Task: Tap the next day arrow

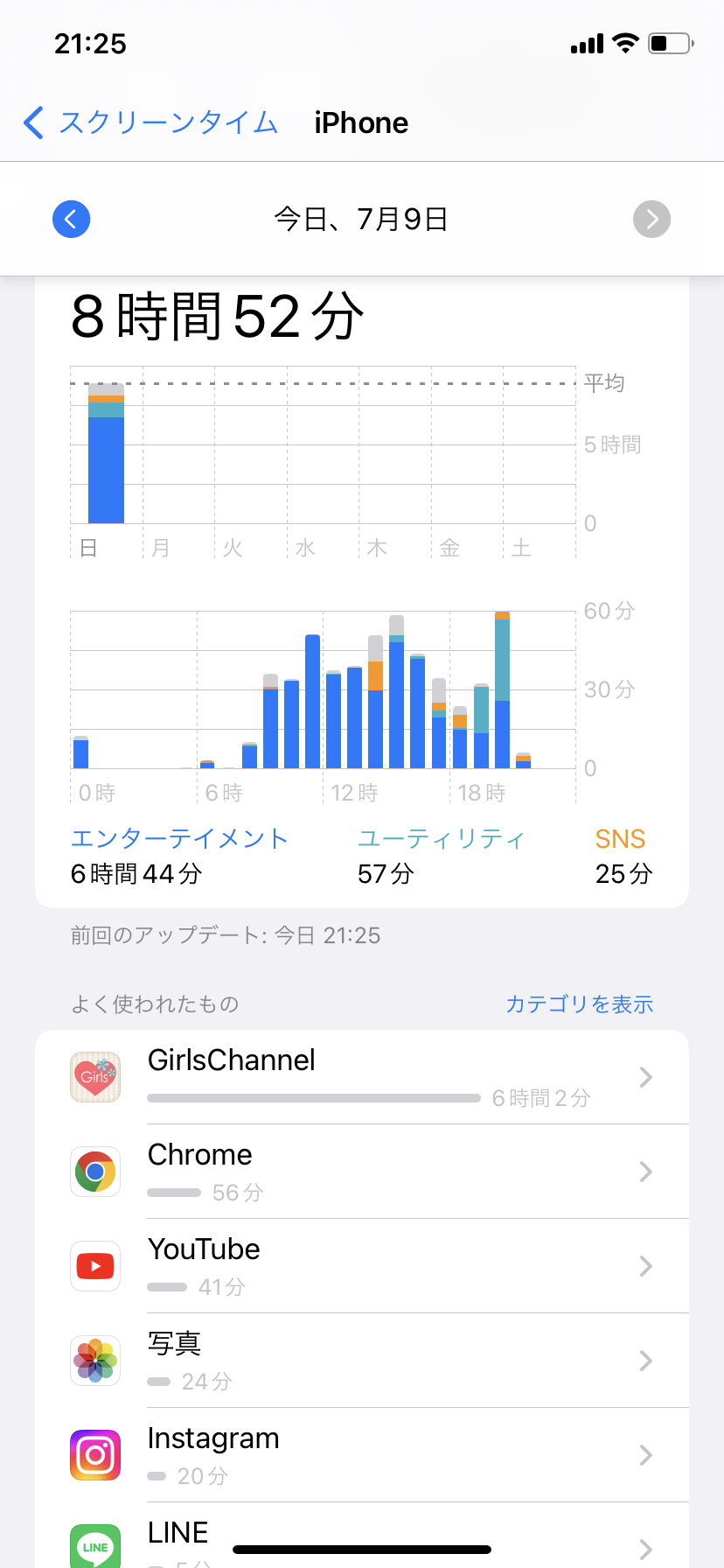Action: coord(652,219)
